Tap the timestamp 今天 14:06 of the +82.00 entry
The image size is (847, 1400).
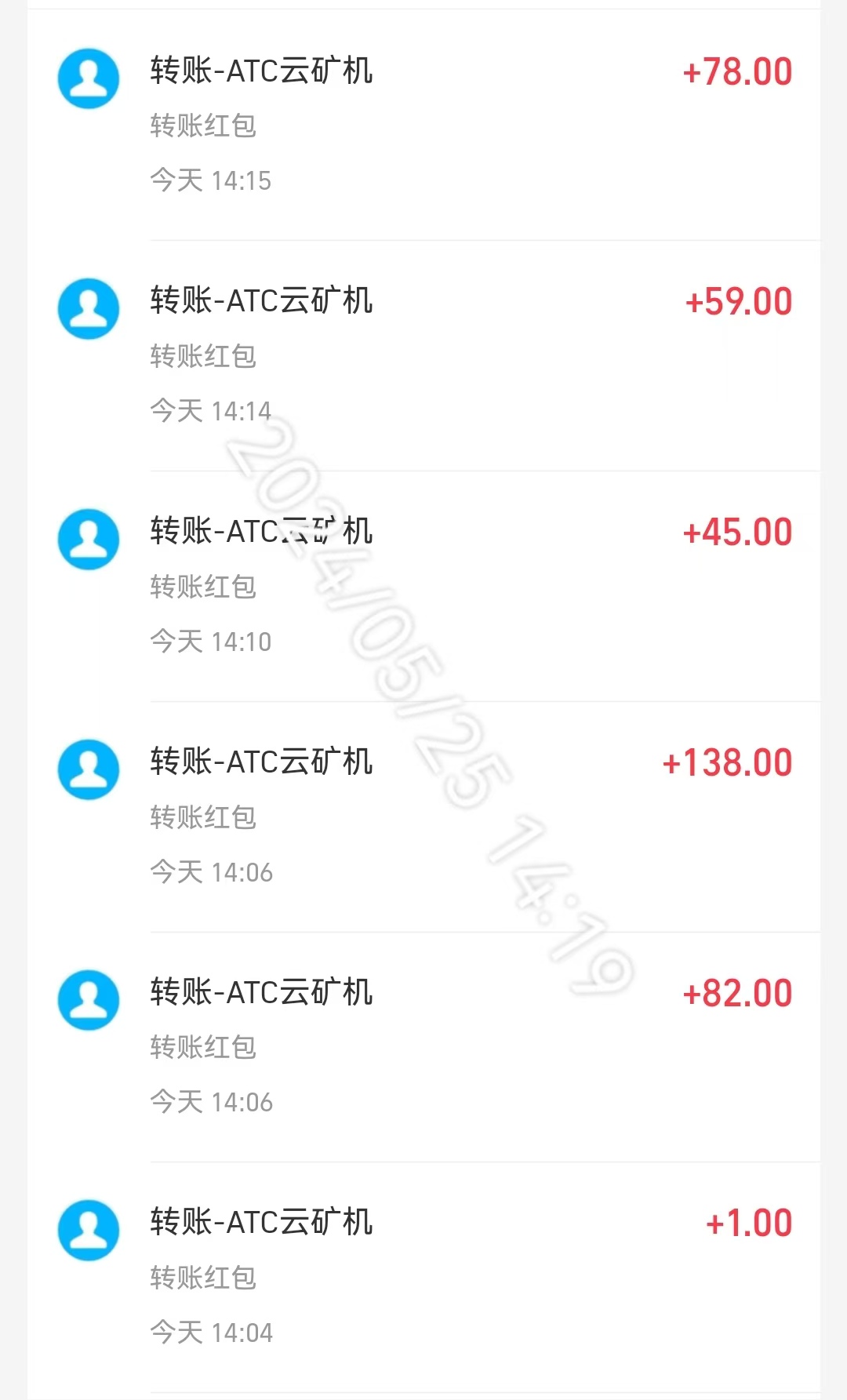(212, 1103)
